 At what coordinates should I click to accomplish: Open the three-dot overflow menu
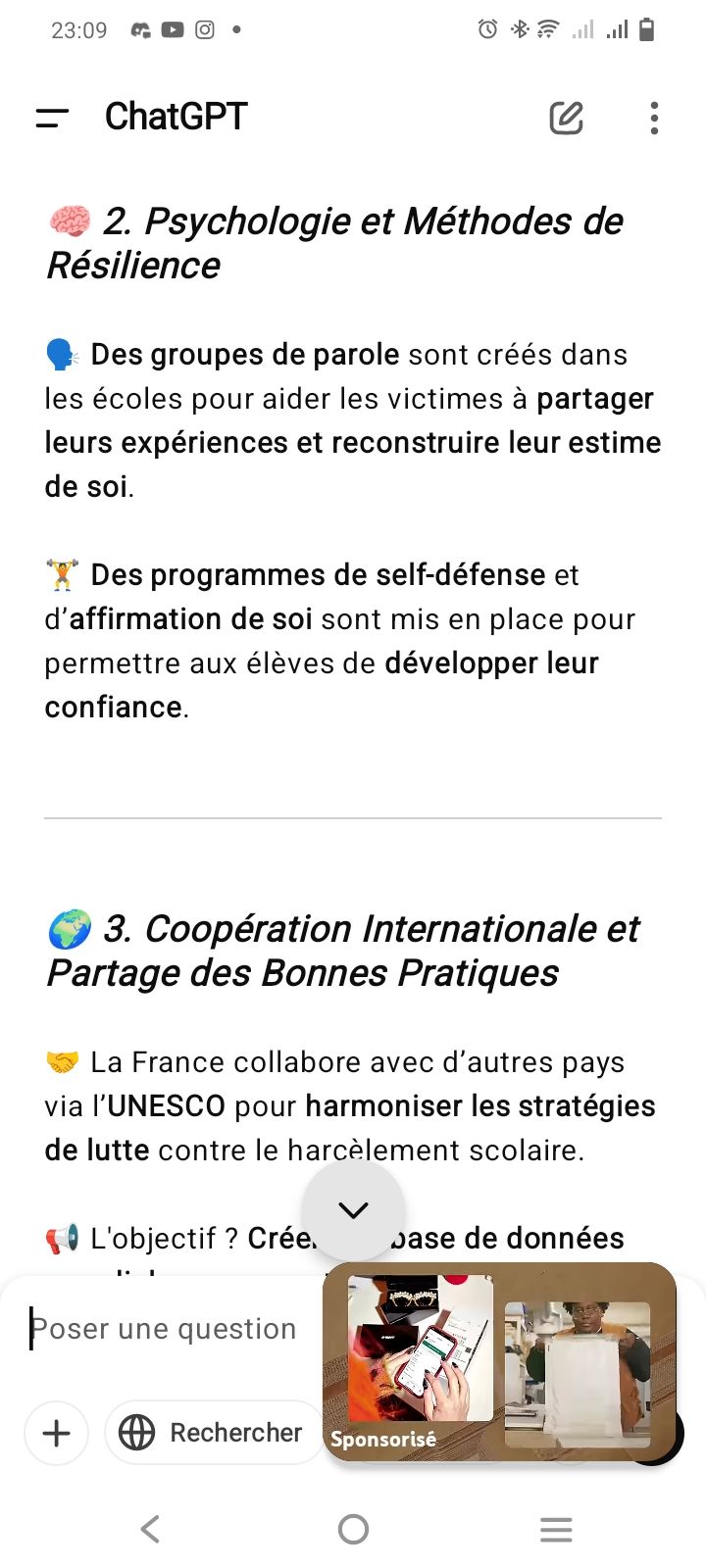654,119
